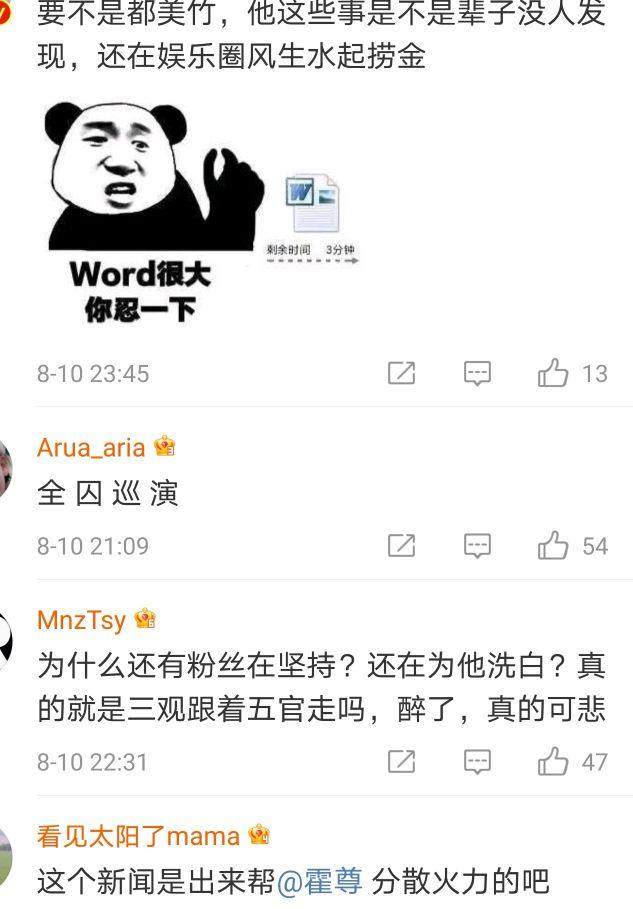Viewport: 633px width, 909px height.
Task: Open Arua_aria's profile
Action: coord(91,447)
